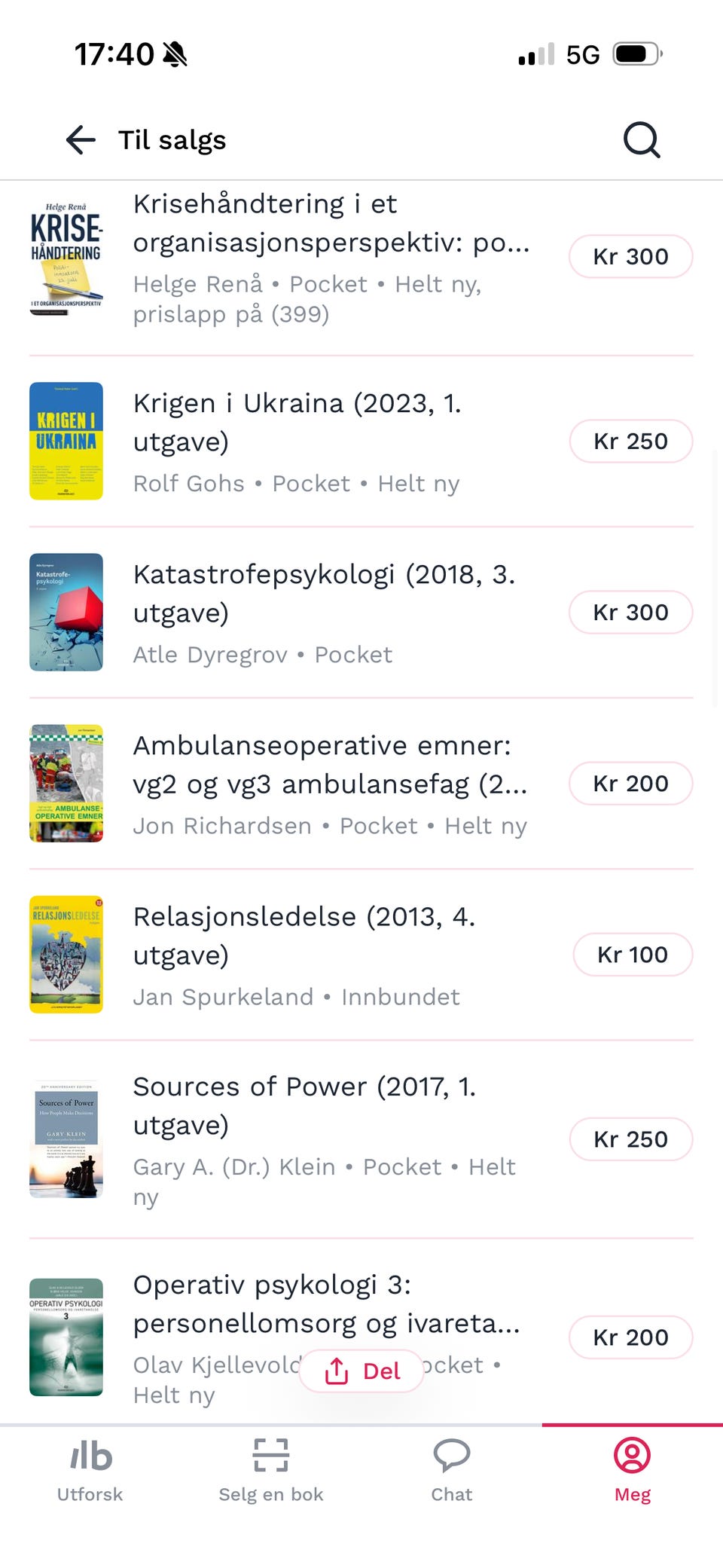Tap the Selg en bok scan icon

(x=270, y=1455)
